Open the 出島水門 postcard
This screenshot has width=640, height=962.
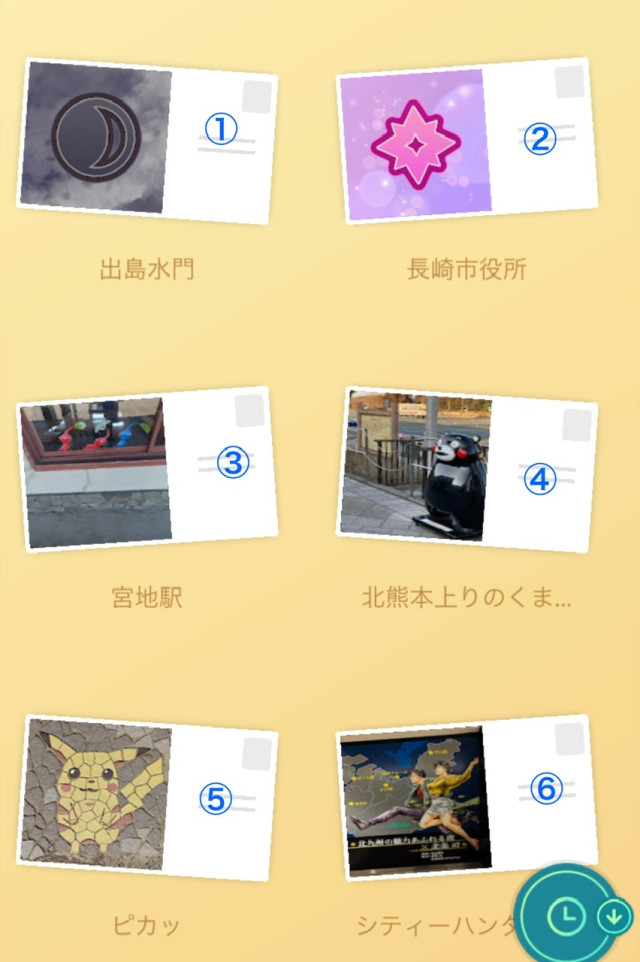[147, 140]
